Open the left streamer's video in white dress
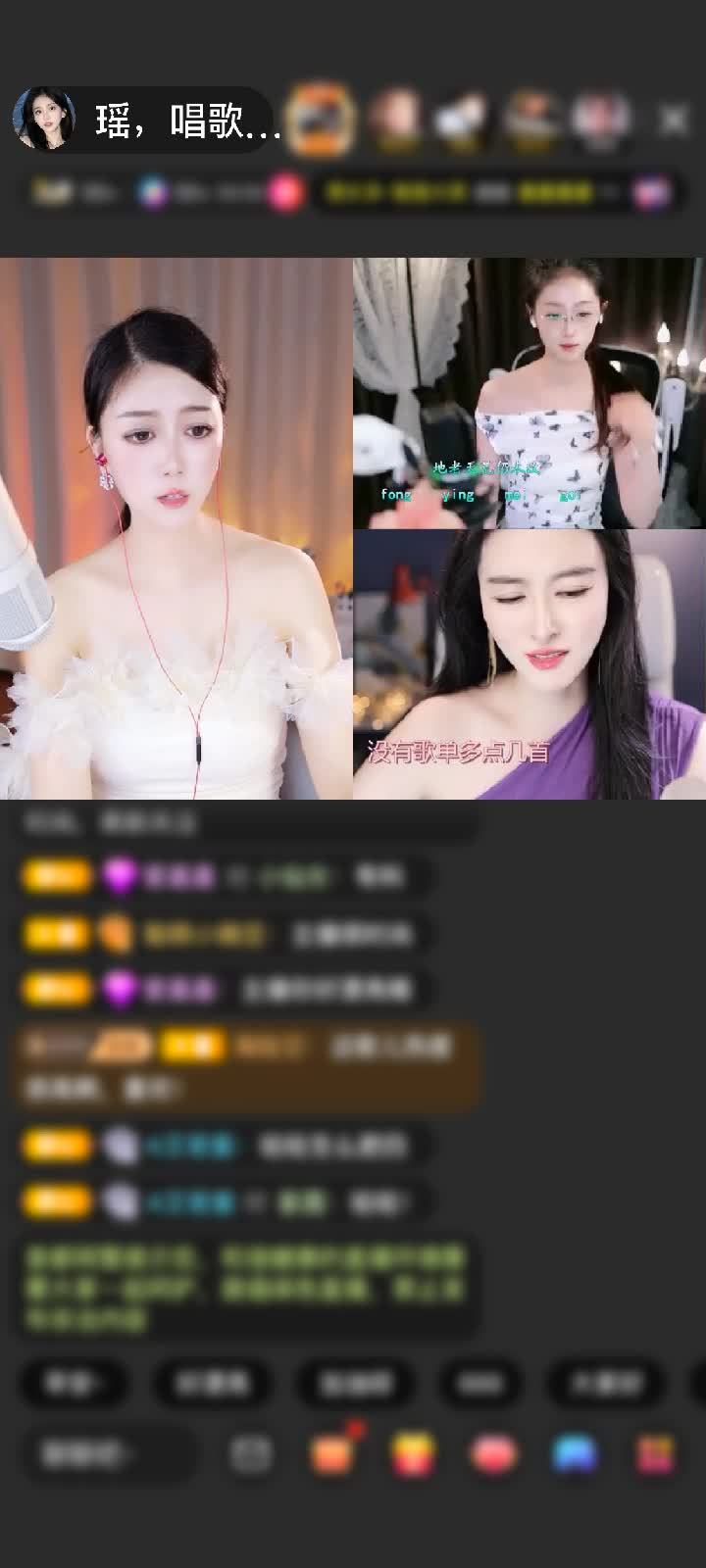 coord(176,529)
